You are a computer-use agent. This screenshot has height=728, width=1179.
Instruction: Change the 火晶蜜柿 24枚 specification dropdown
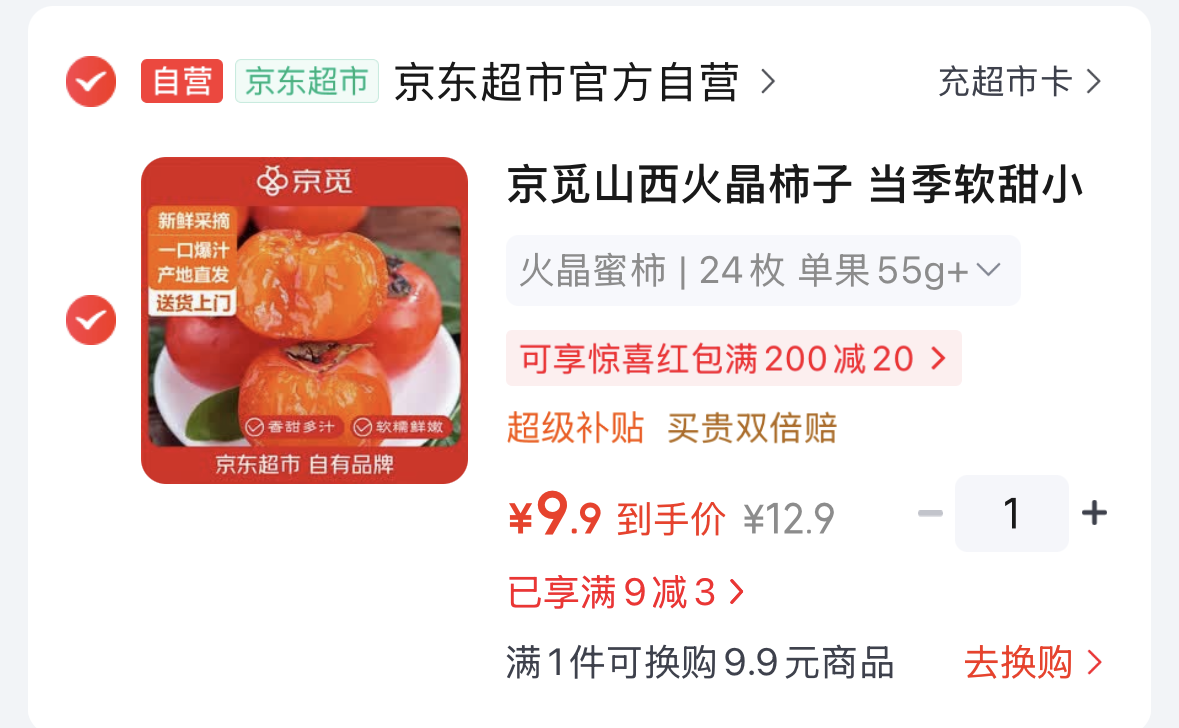tap(762, 271)
